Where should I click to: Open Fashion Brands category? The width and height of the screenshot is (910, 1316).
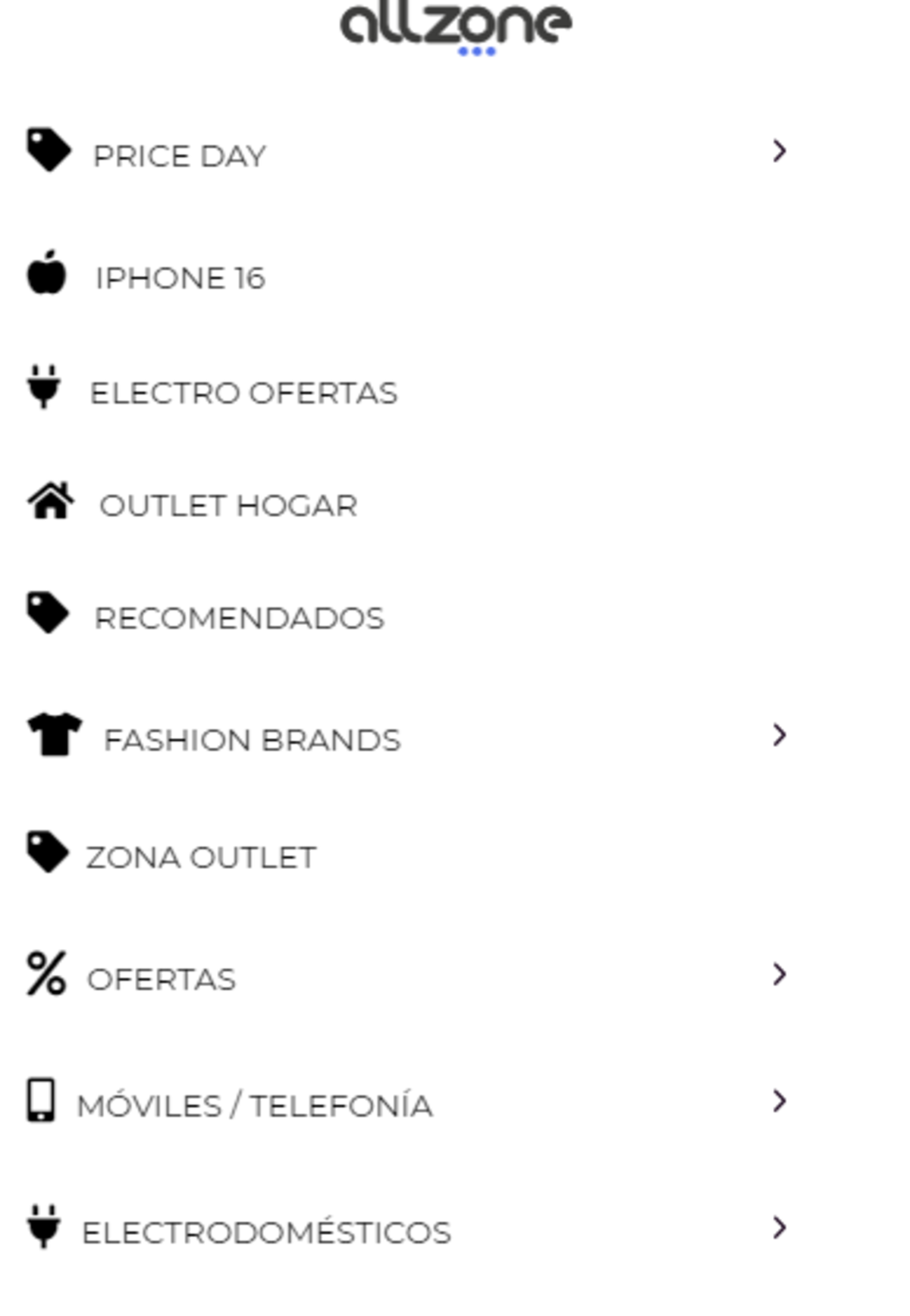coord(252,740)
